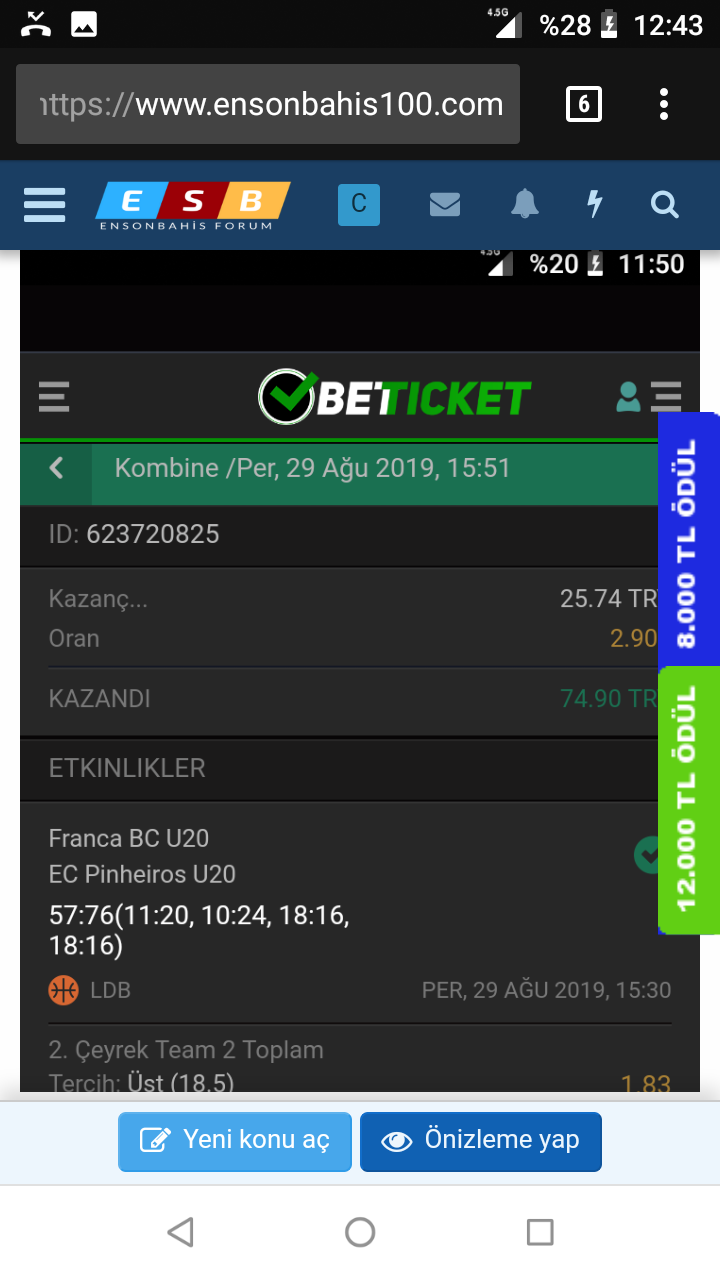
Task: Open the 8.000 TL ÖDÜL banner
Action: pyautogui.click(x=689, y=540)
